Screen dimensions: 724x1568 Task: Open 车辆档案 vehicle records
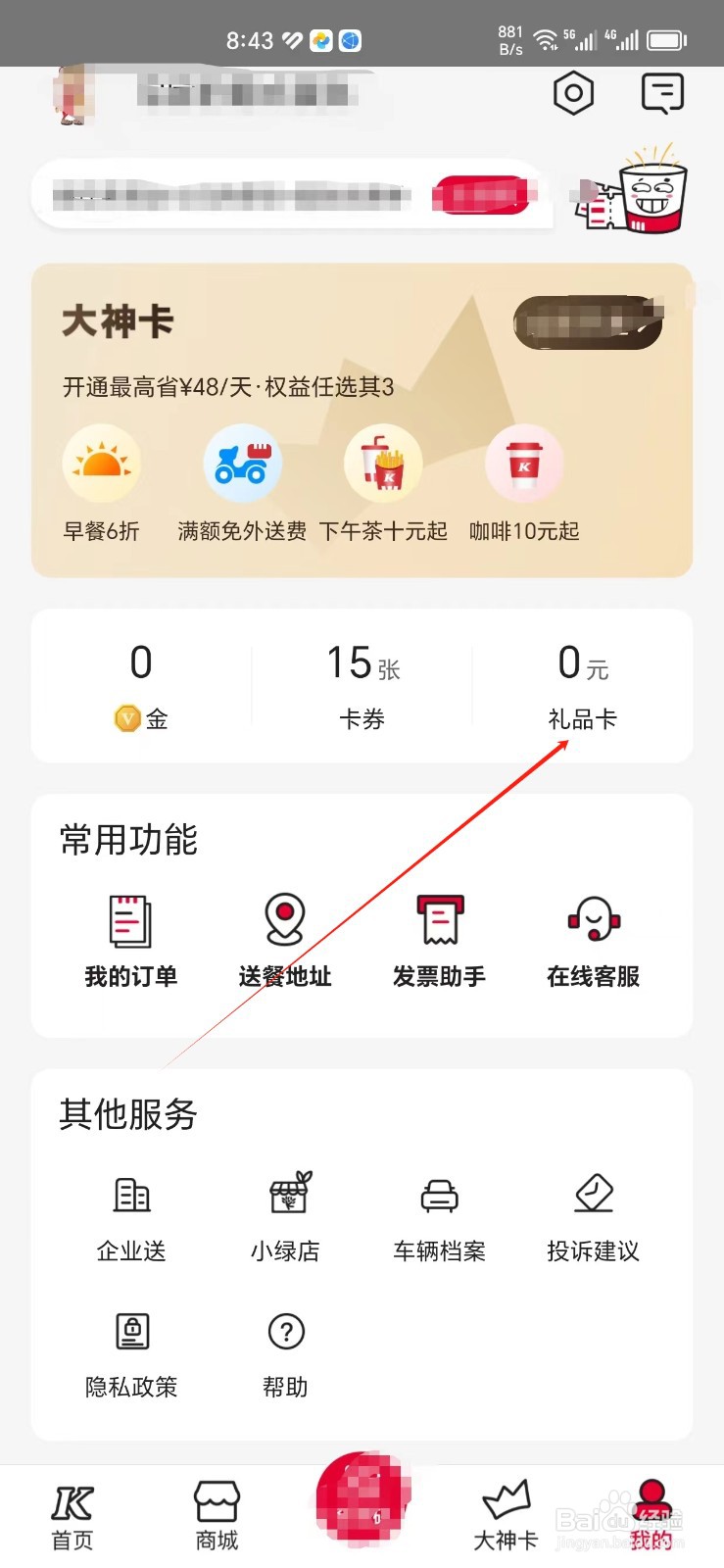438,1215
